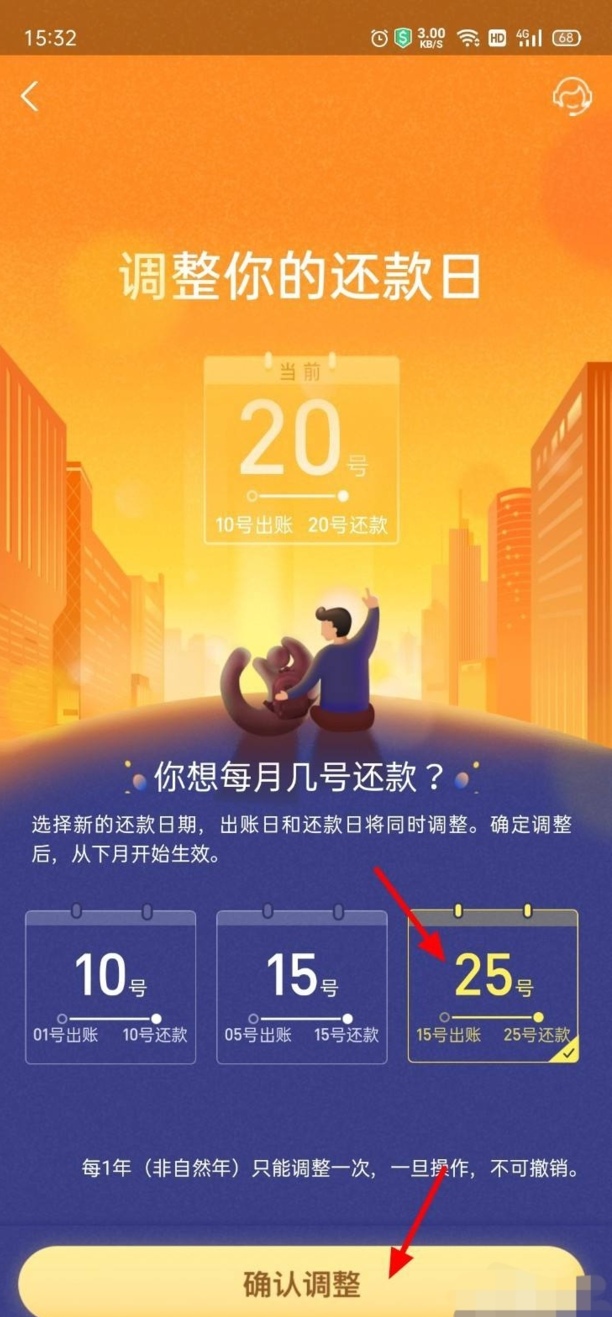
Task: Tap 确认调整 to confirm the change
Action: [301, 1284]
